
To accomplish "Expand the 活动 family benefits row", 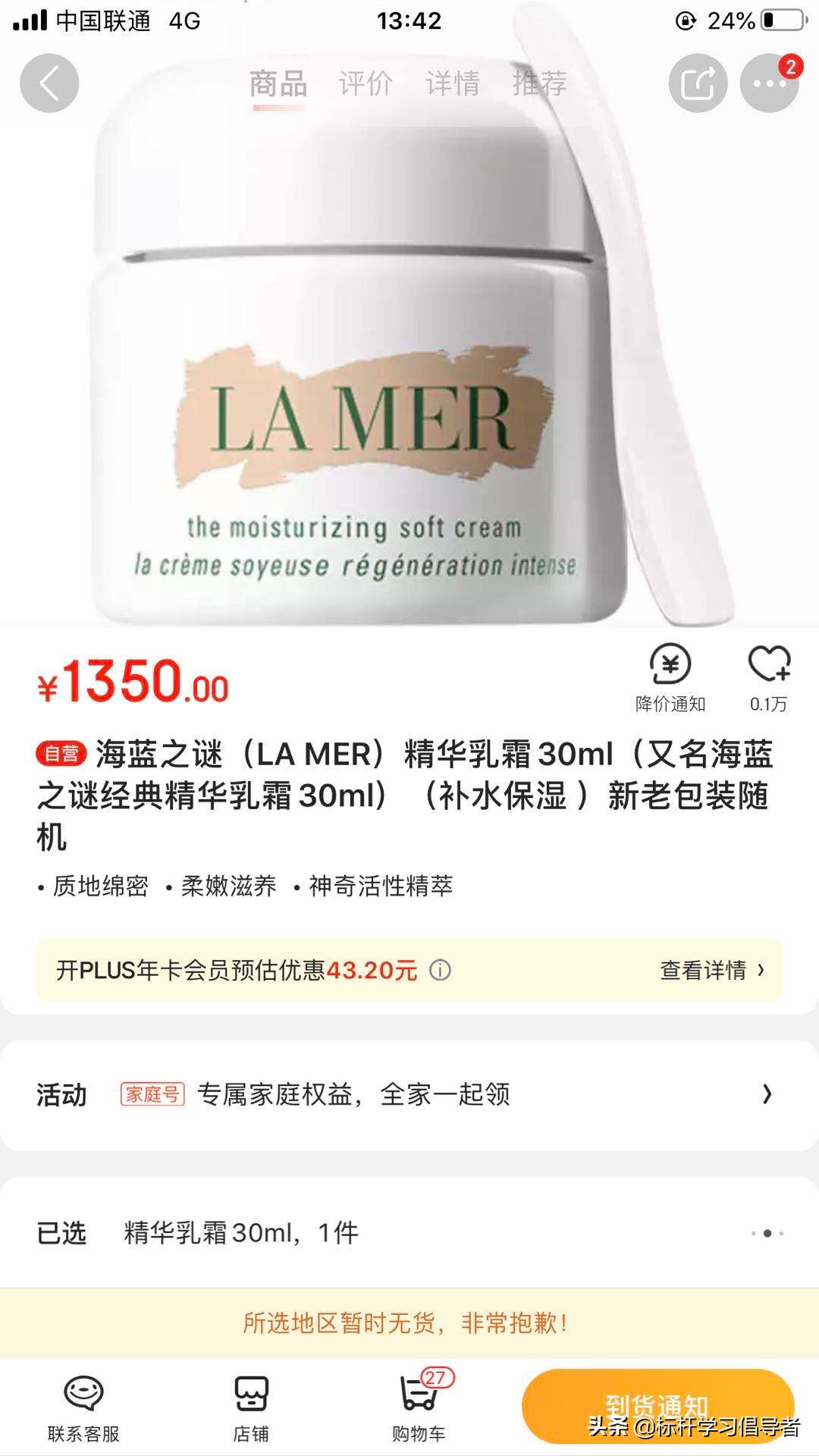I will tap(765, 1095).
